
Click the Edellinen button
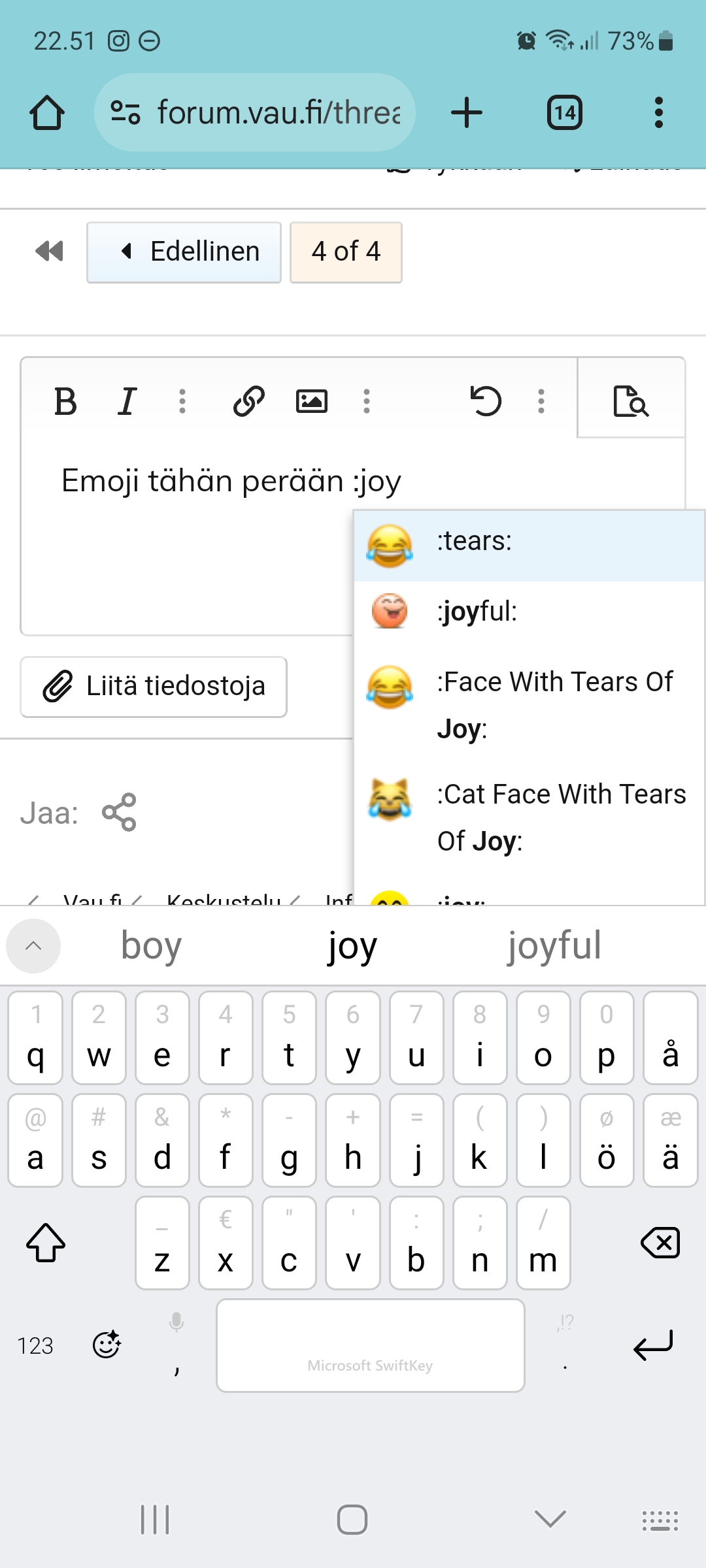(184, 252)
